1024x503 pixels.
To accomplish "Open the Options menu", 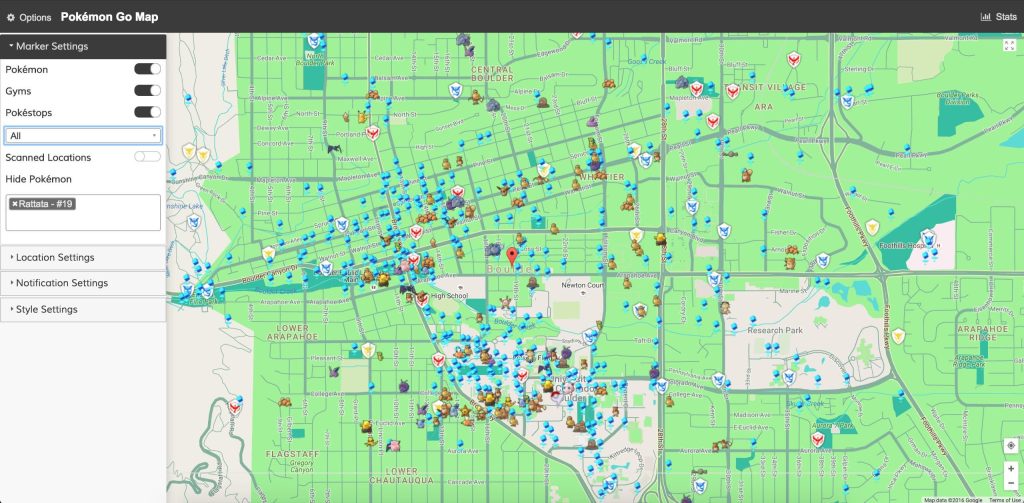I will 29,17.
